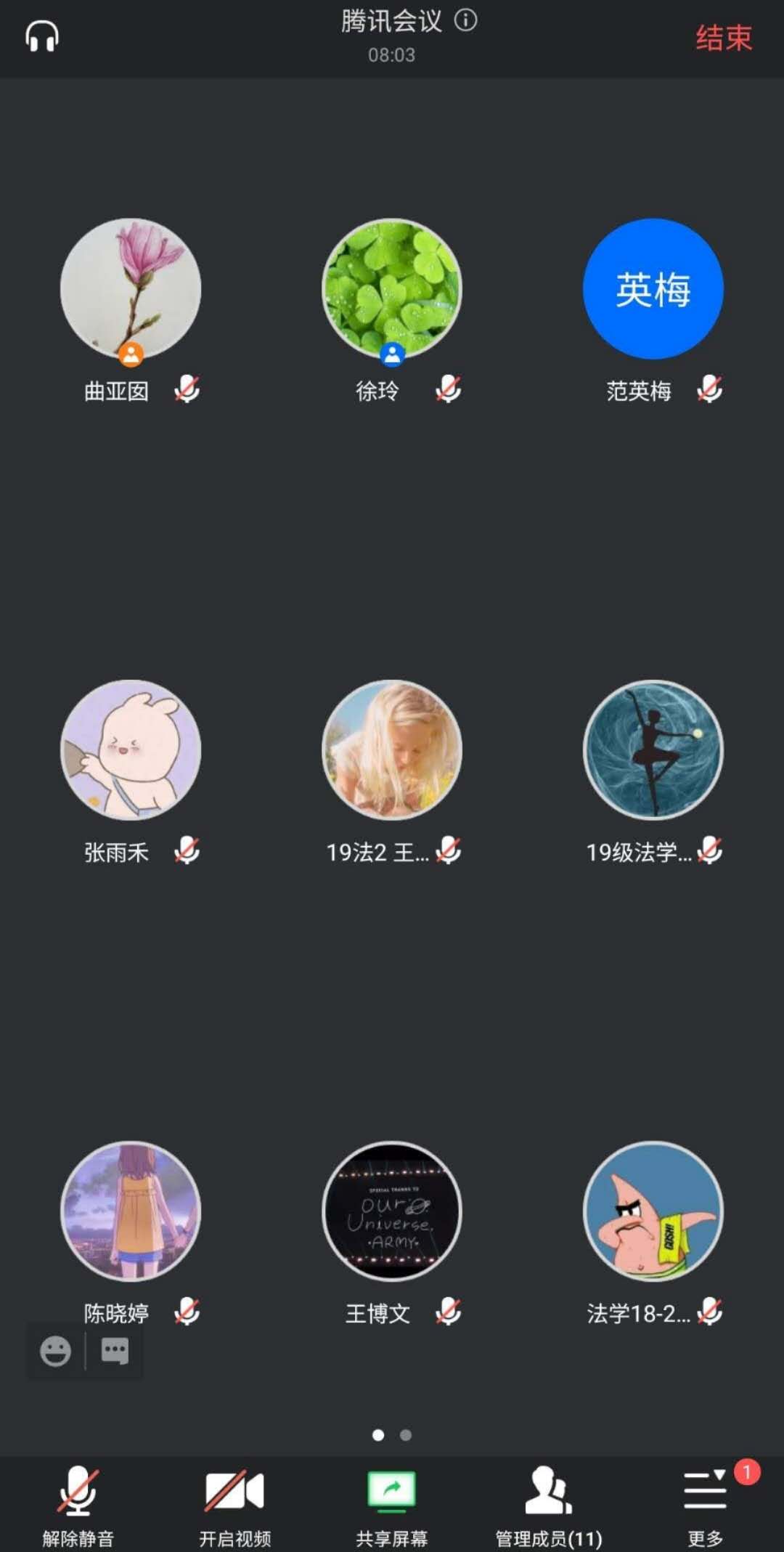Start screen sharing with 共享屏幕
This screenshot has height=1552, width=784.
pyautogui.click(x=391, y=1505)
